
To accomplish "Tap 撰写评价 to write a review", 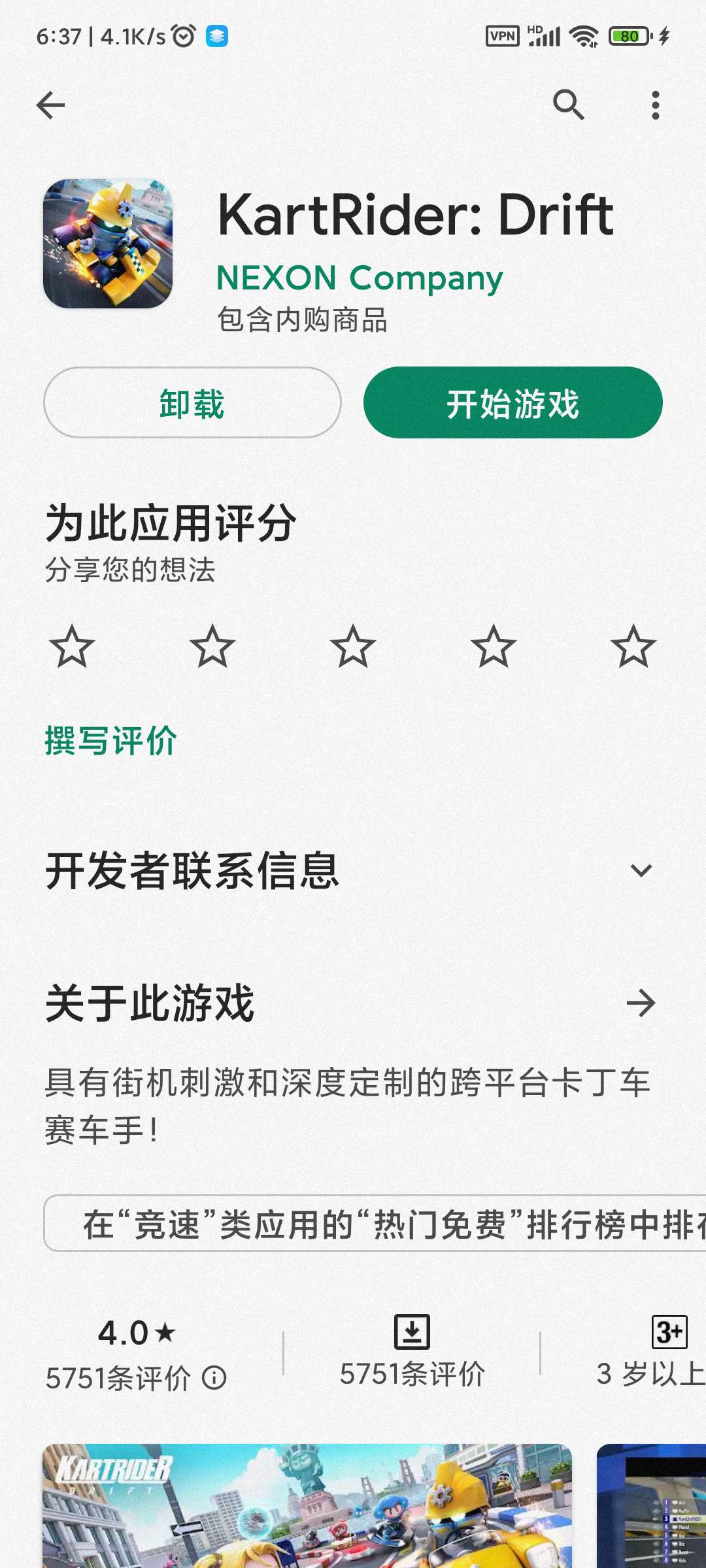I will pyautogui.click(x=111, y=741).
